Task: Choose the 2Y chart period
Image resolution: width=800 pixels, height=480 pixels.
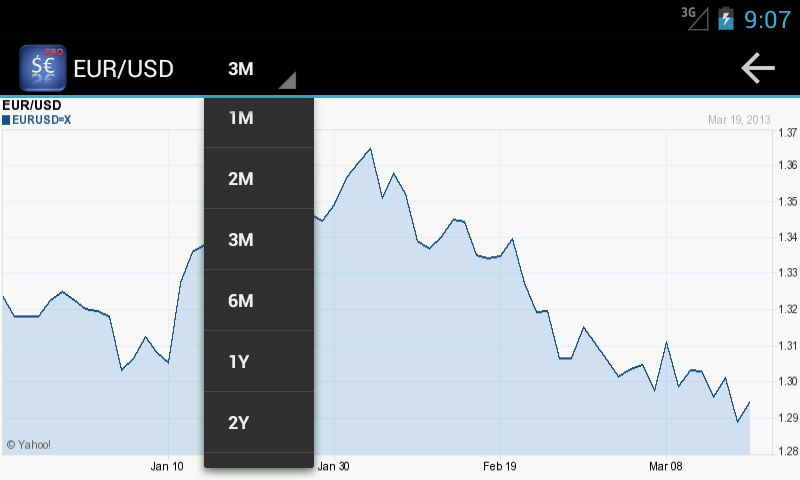Action: [x=259, y=422]
